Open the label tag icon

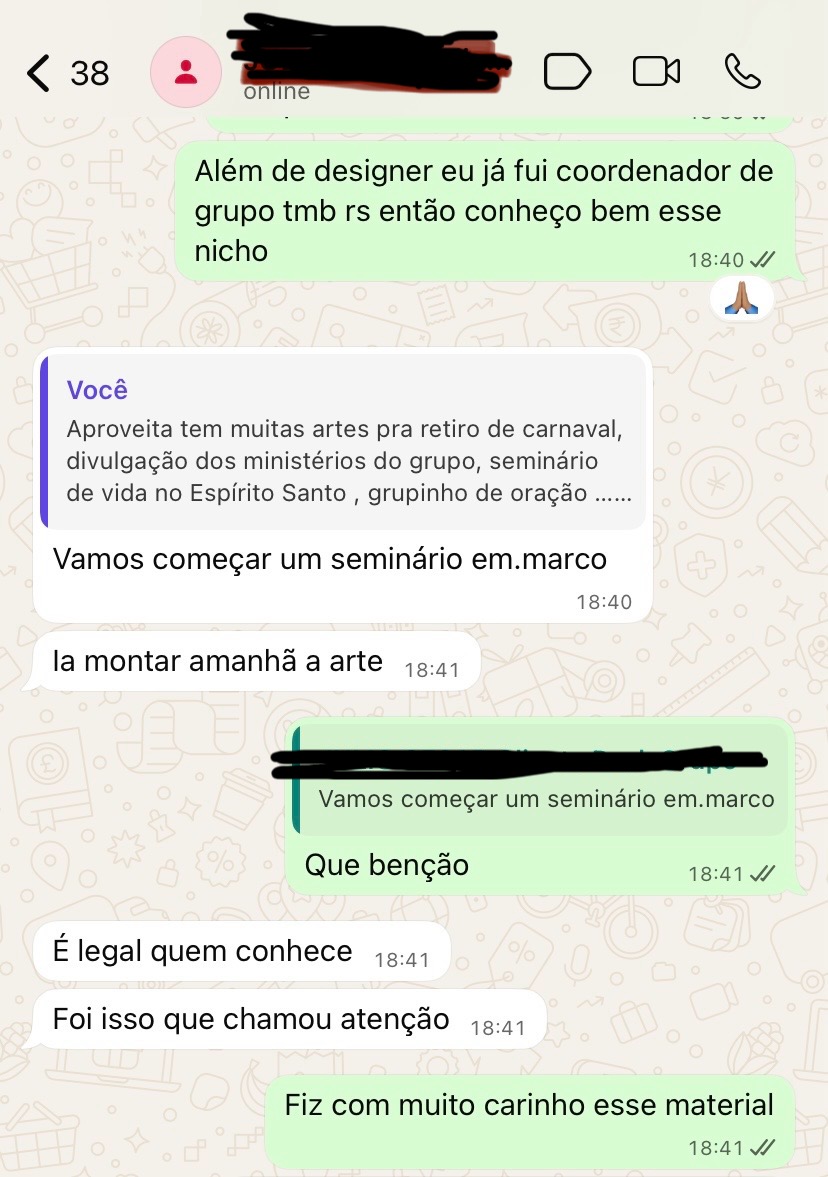coord(567,72)
